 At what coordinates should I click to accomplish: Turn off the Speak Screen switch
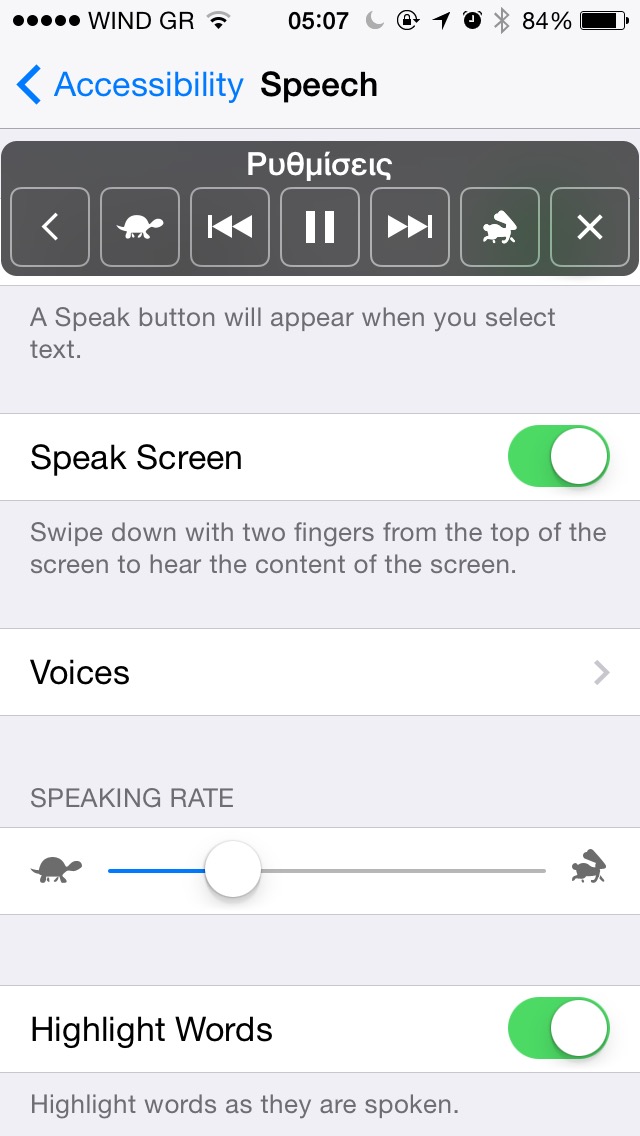558,457
